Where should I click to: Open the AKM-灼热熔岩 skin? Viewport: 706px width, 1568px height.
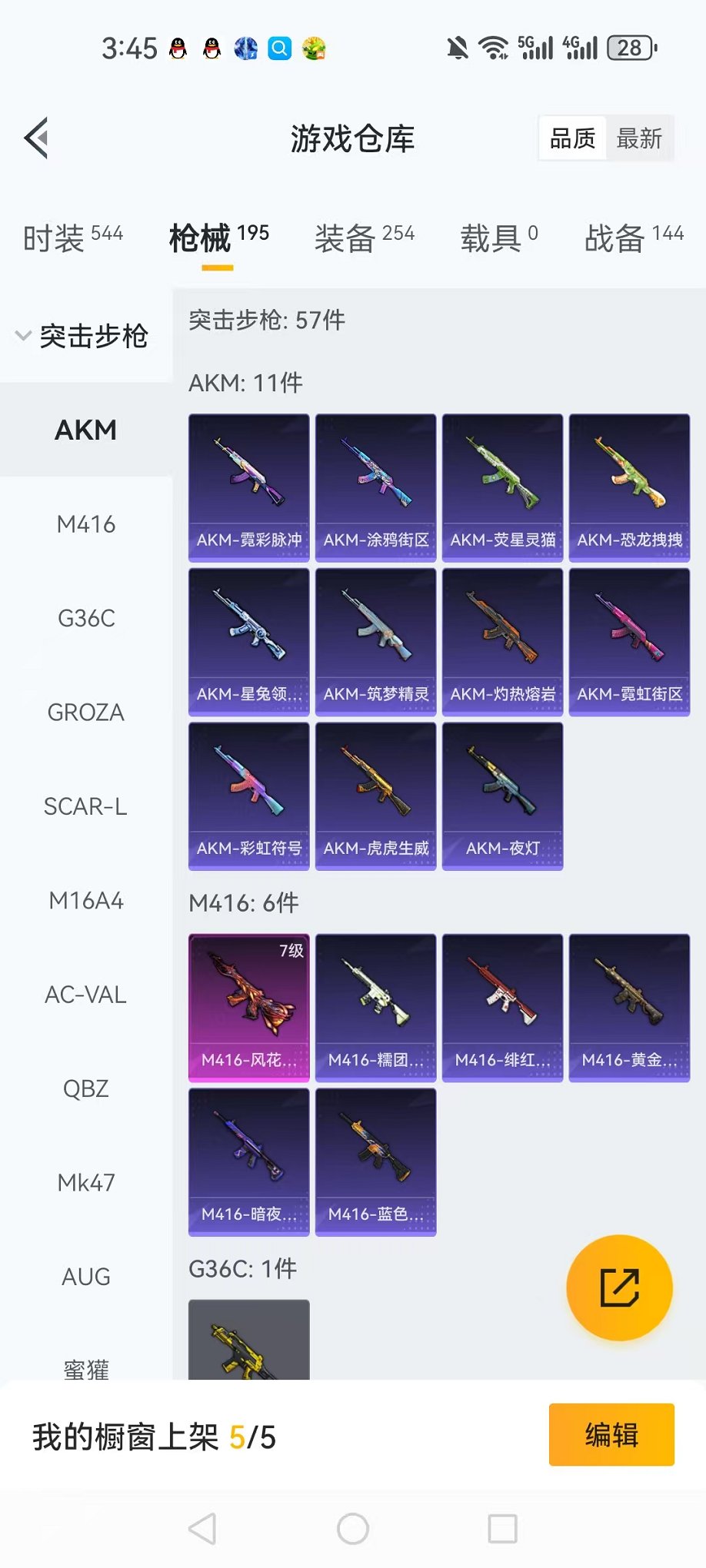point(502,642)
